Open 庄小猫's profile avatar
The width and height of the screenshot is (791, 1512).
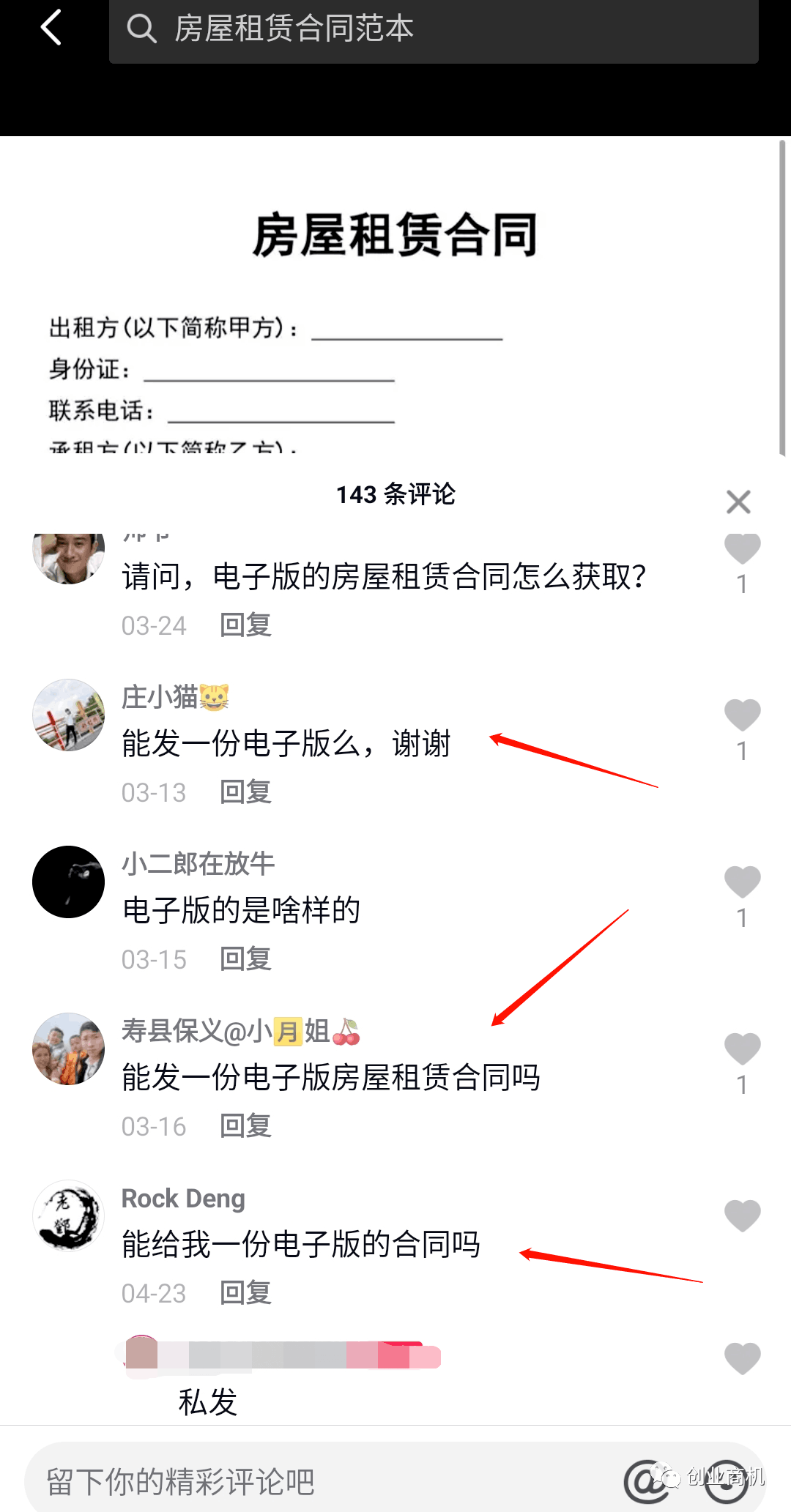(x=69, y=715)
